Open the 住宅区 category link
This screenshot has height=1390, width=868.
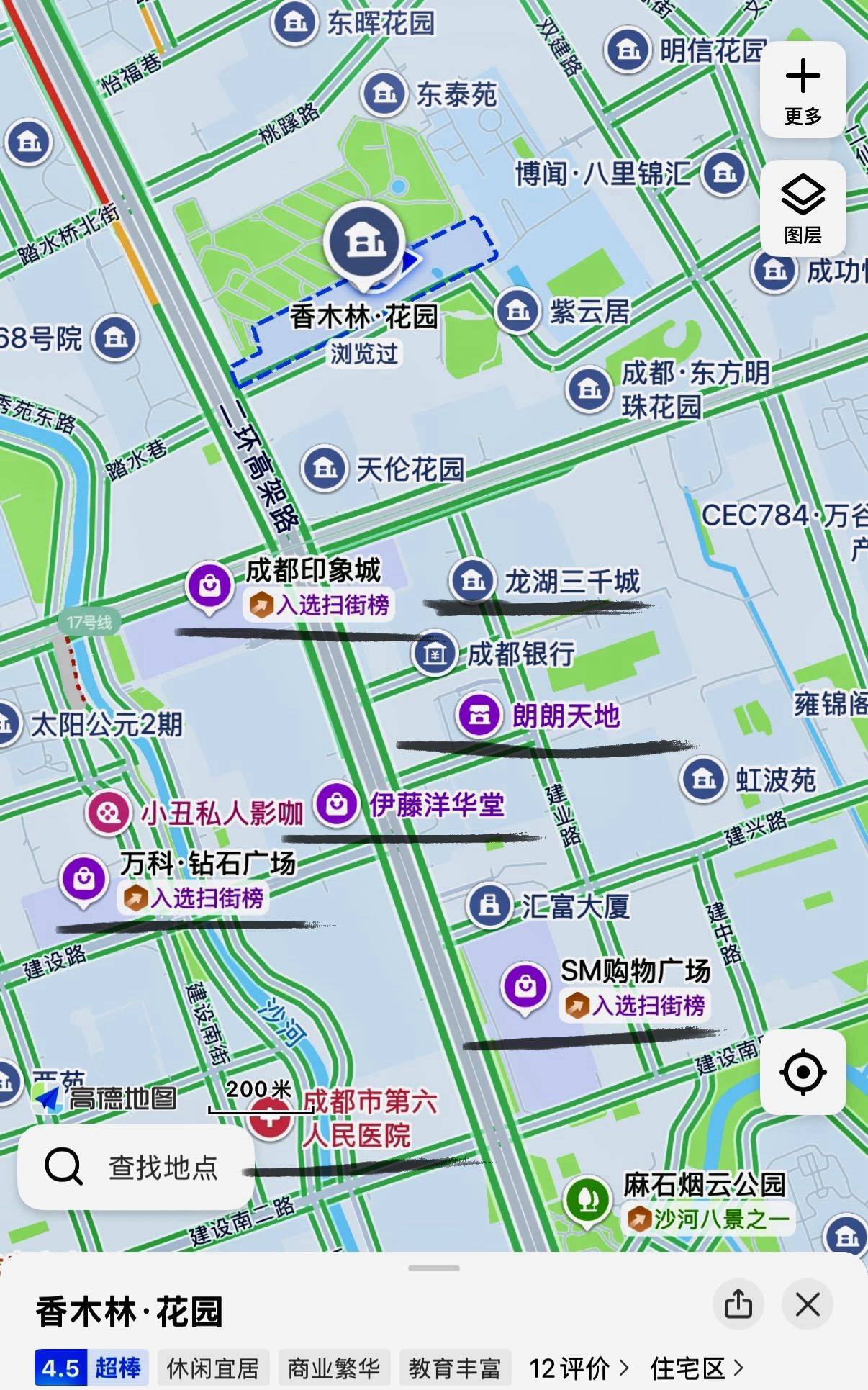pyautogui.click(x=696, y=1367)
